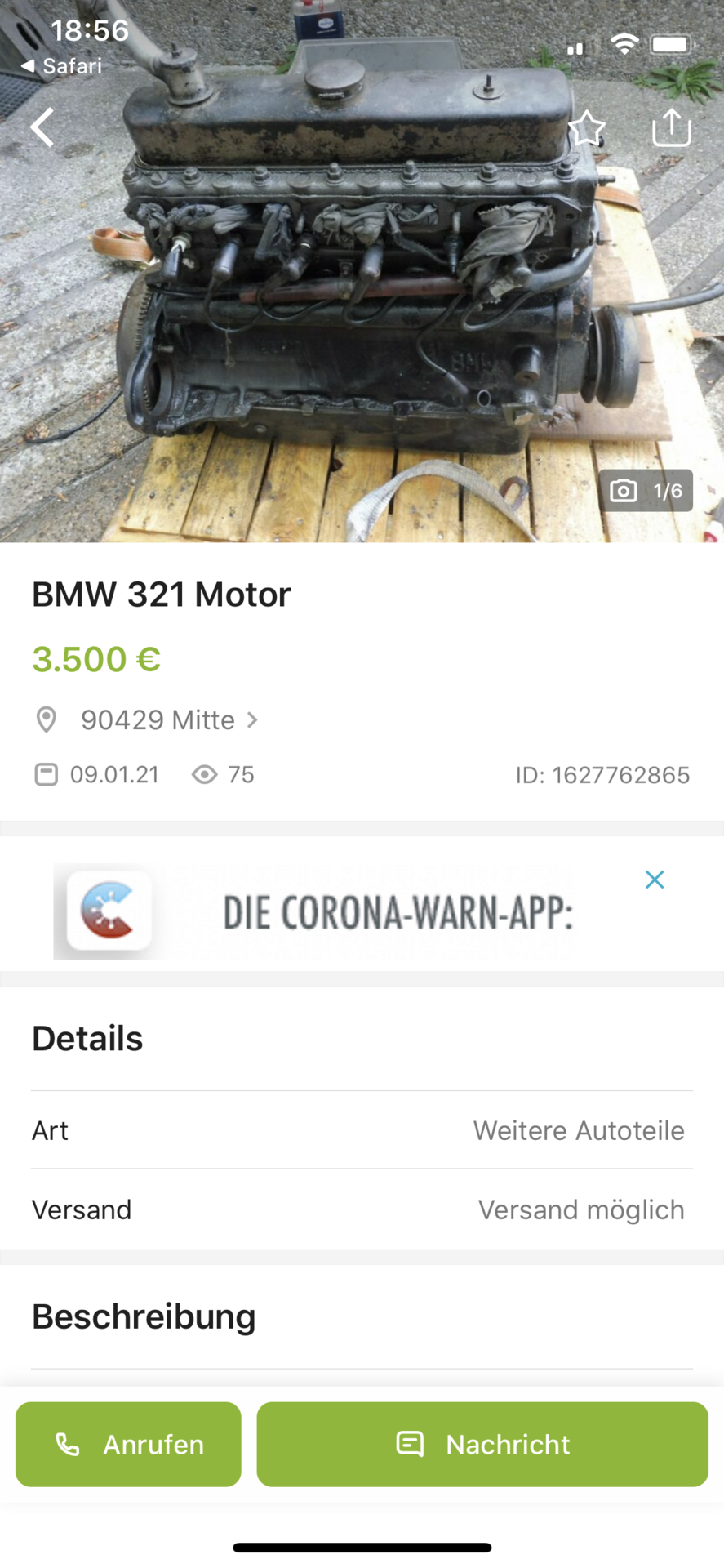Call the seller via Anrufen
Image resolution: width=724 pixels, height=1568 pixels.
(x=128, y=1444)
